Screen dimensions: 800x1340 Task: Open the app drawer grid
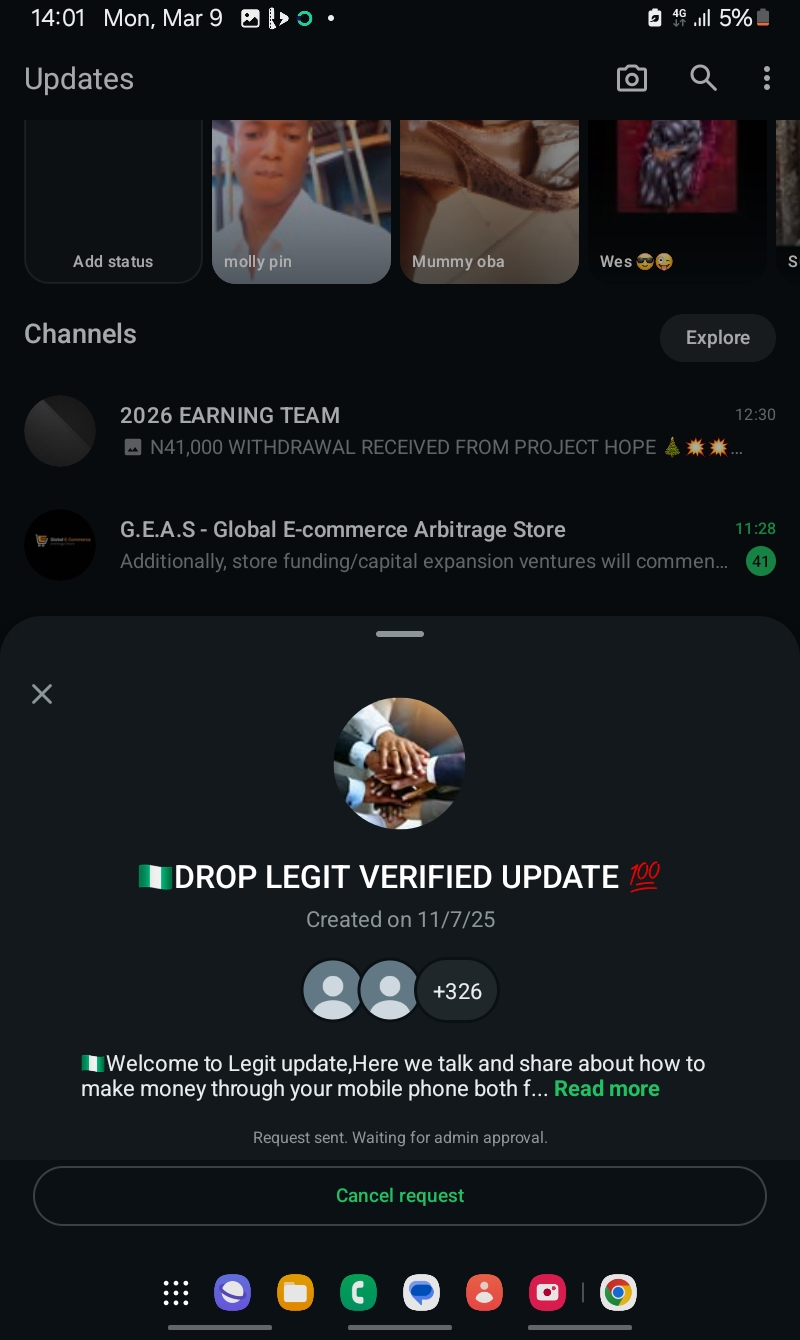[x=176, y=1293]
